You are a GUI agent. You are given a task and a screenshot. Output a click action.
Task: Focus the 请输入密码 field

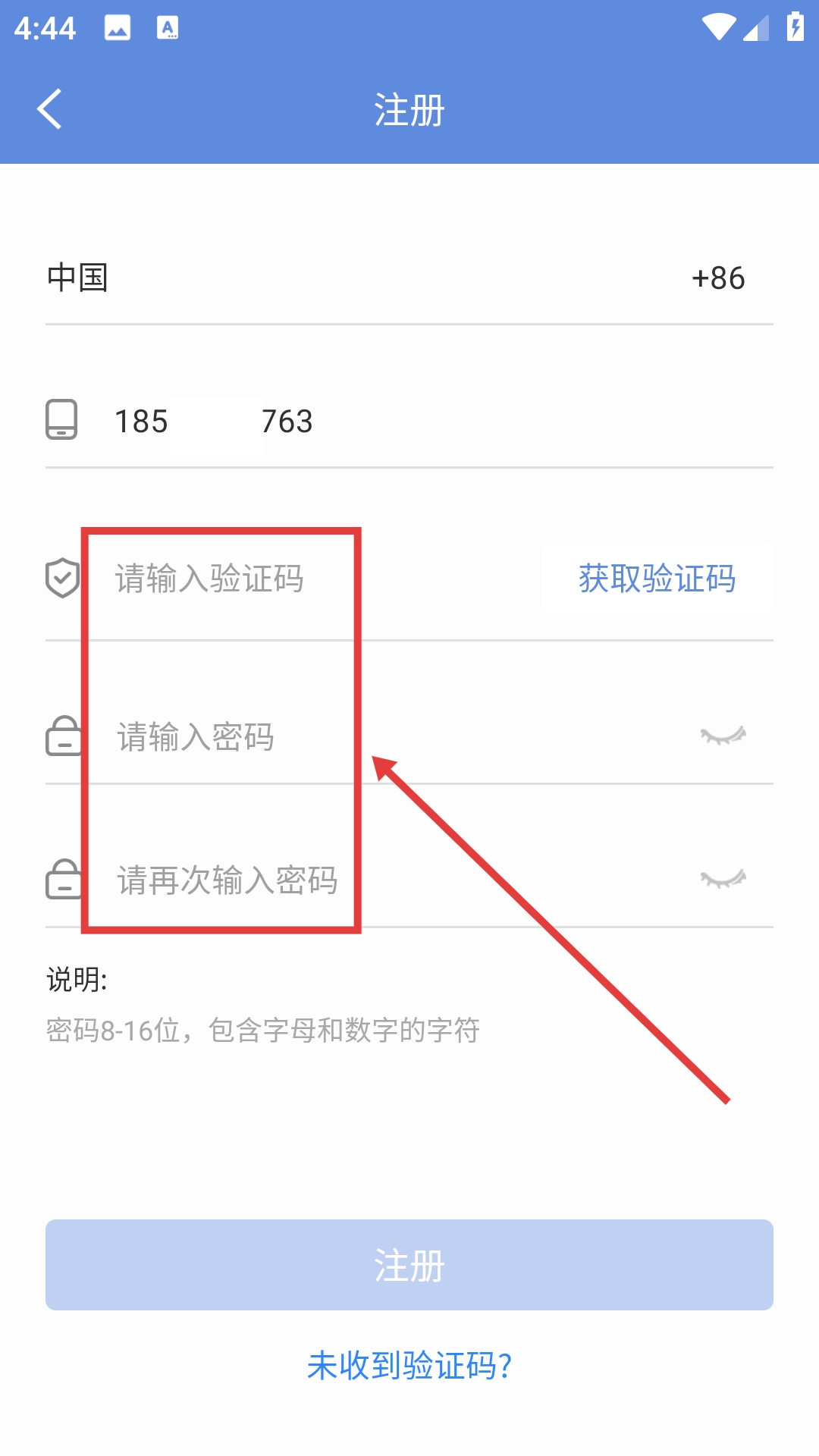point(379,737)
